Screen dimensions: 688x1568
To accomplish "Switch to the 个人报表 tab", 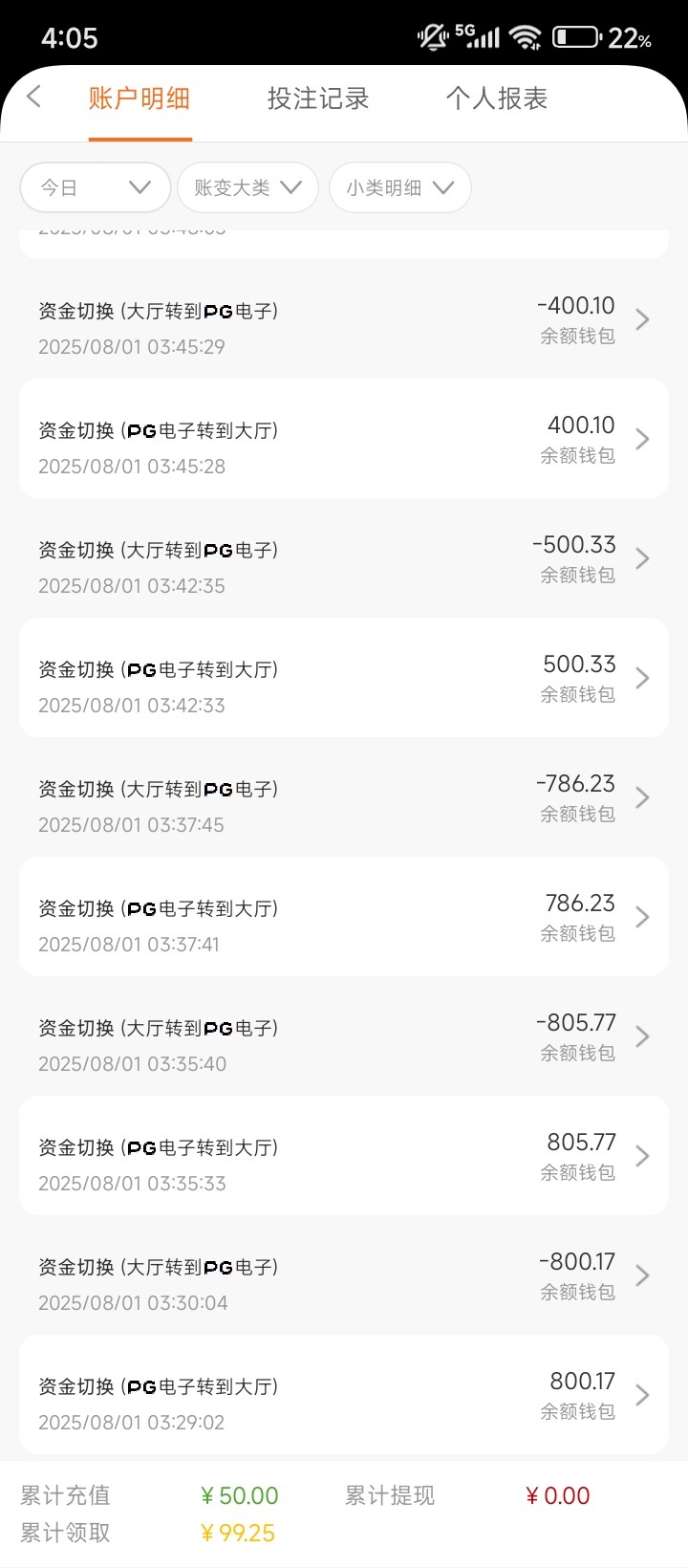I will 496,98.
